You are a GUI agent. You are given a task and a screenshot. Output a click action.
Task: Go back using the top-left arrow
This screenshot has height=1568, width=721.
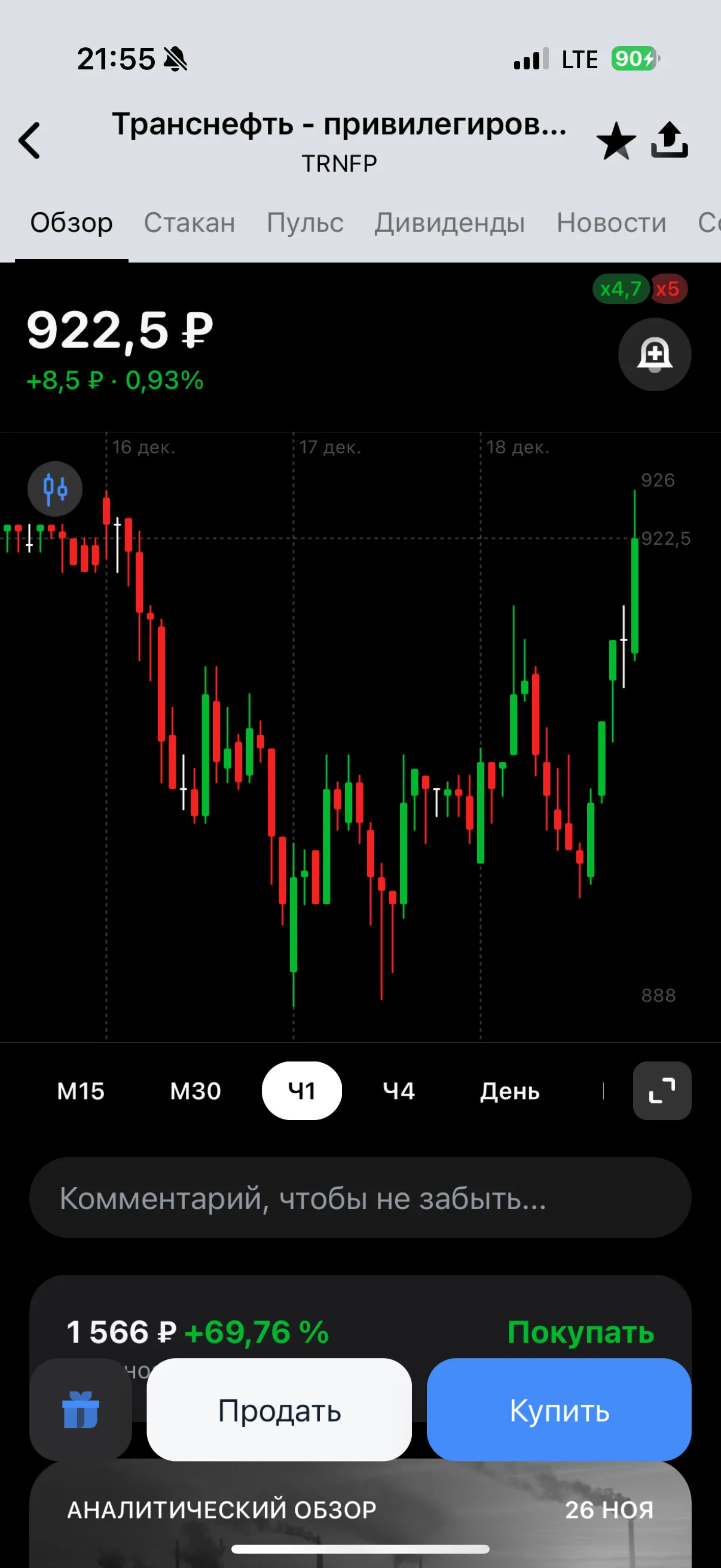click(x=29, y=141)
